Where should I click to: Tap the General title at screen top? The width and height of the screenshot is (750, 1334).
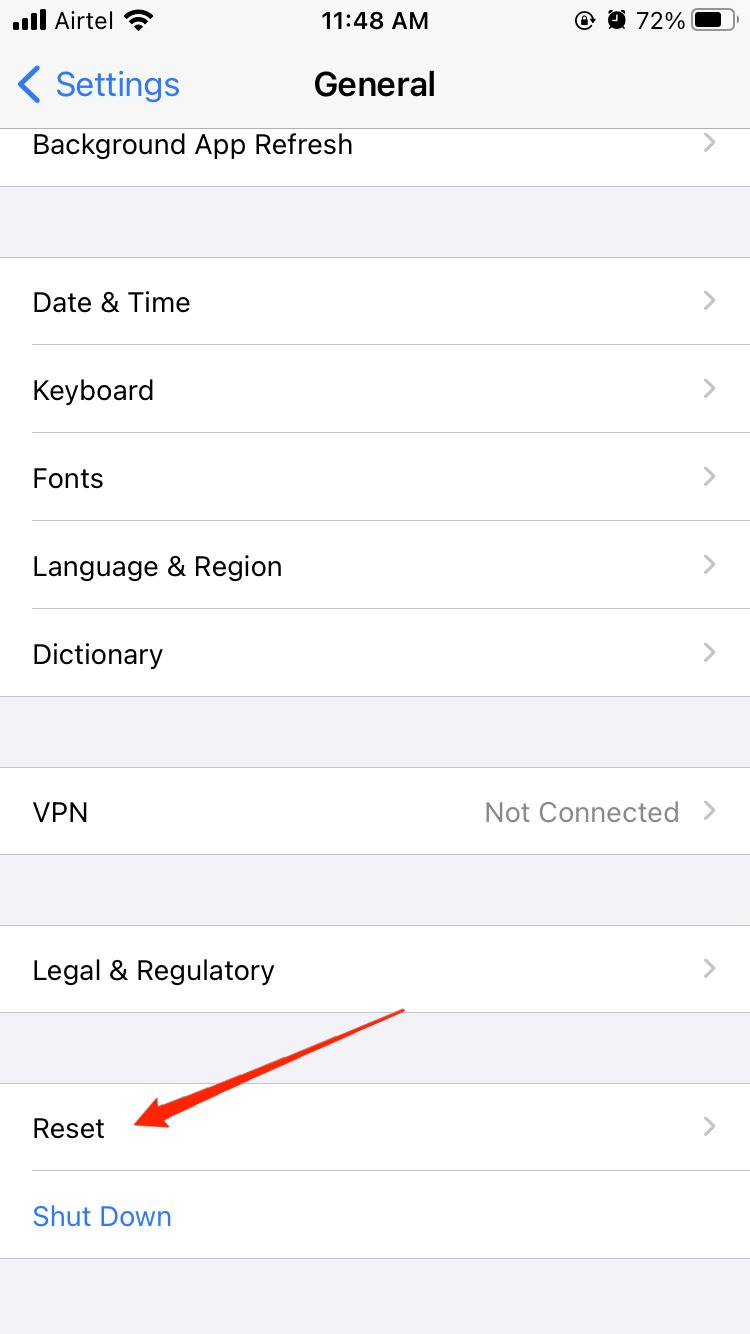(375, 84)
